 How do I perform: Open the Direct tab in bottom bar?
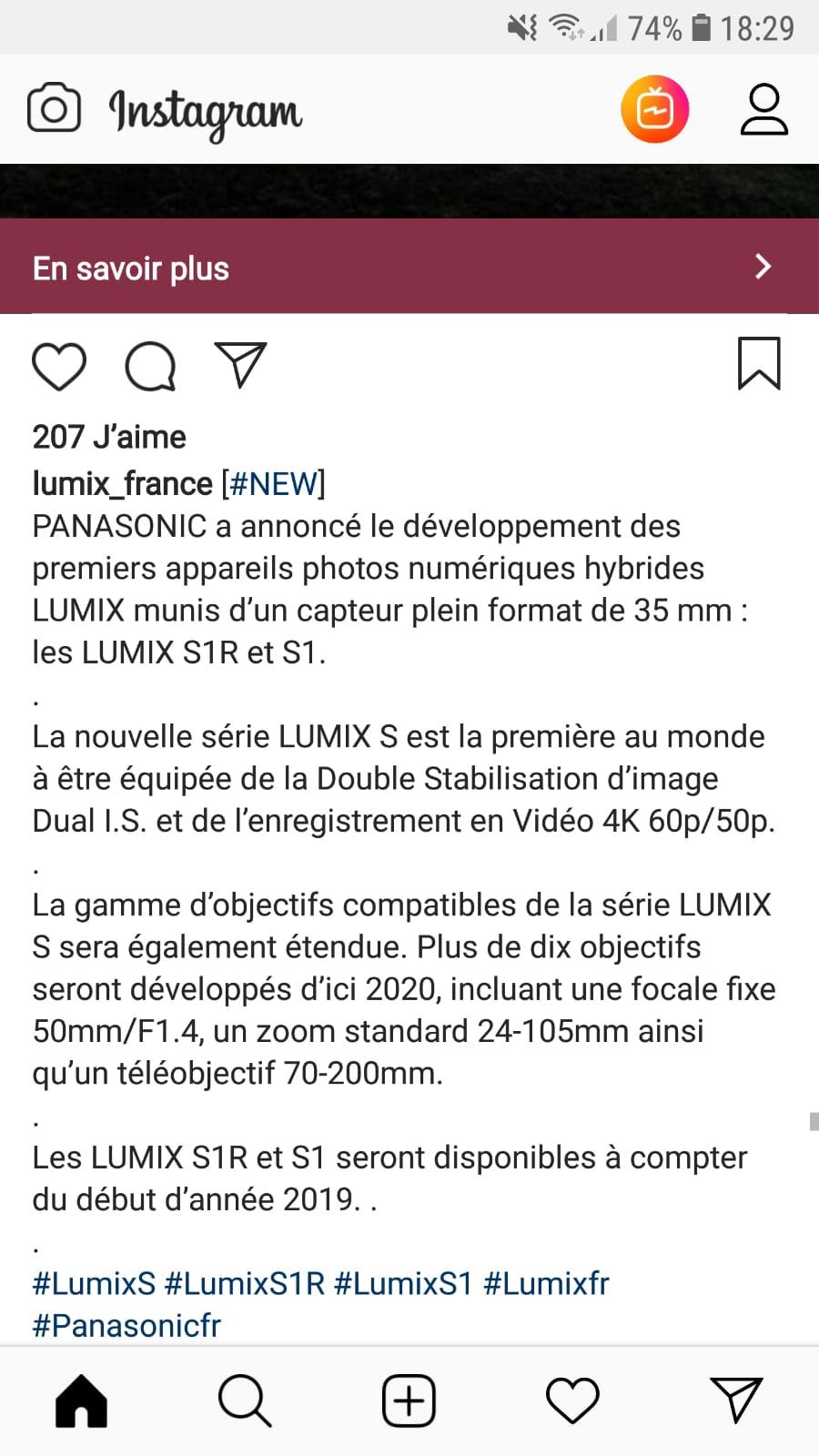735,1400
